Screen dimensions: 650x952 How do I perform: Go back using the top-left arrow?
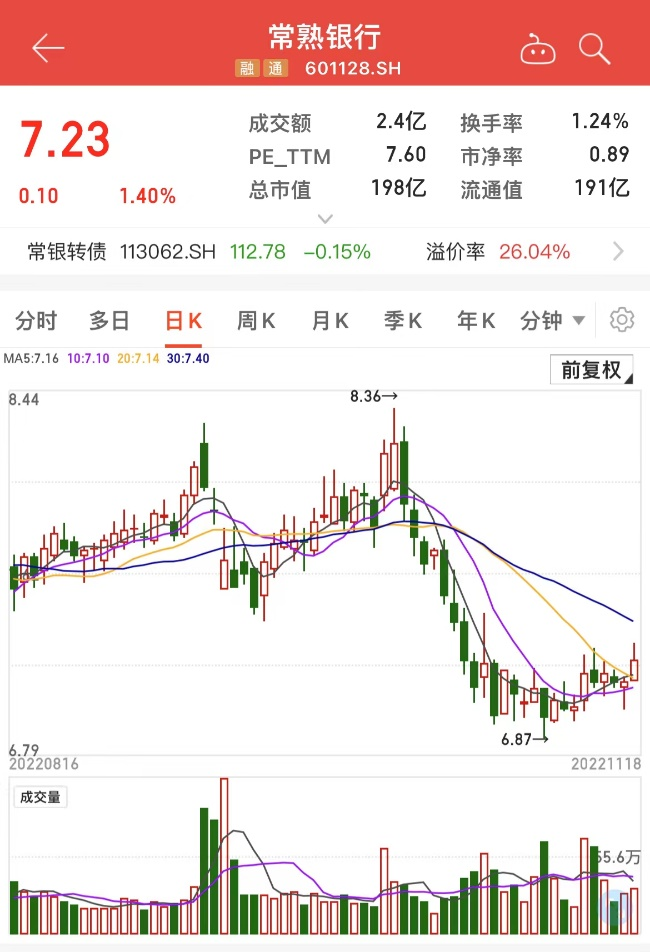tap(47, 48)
